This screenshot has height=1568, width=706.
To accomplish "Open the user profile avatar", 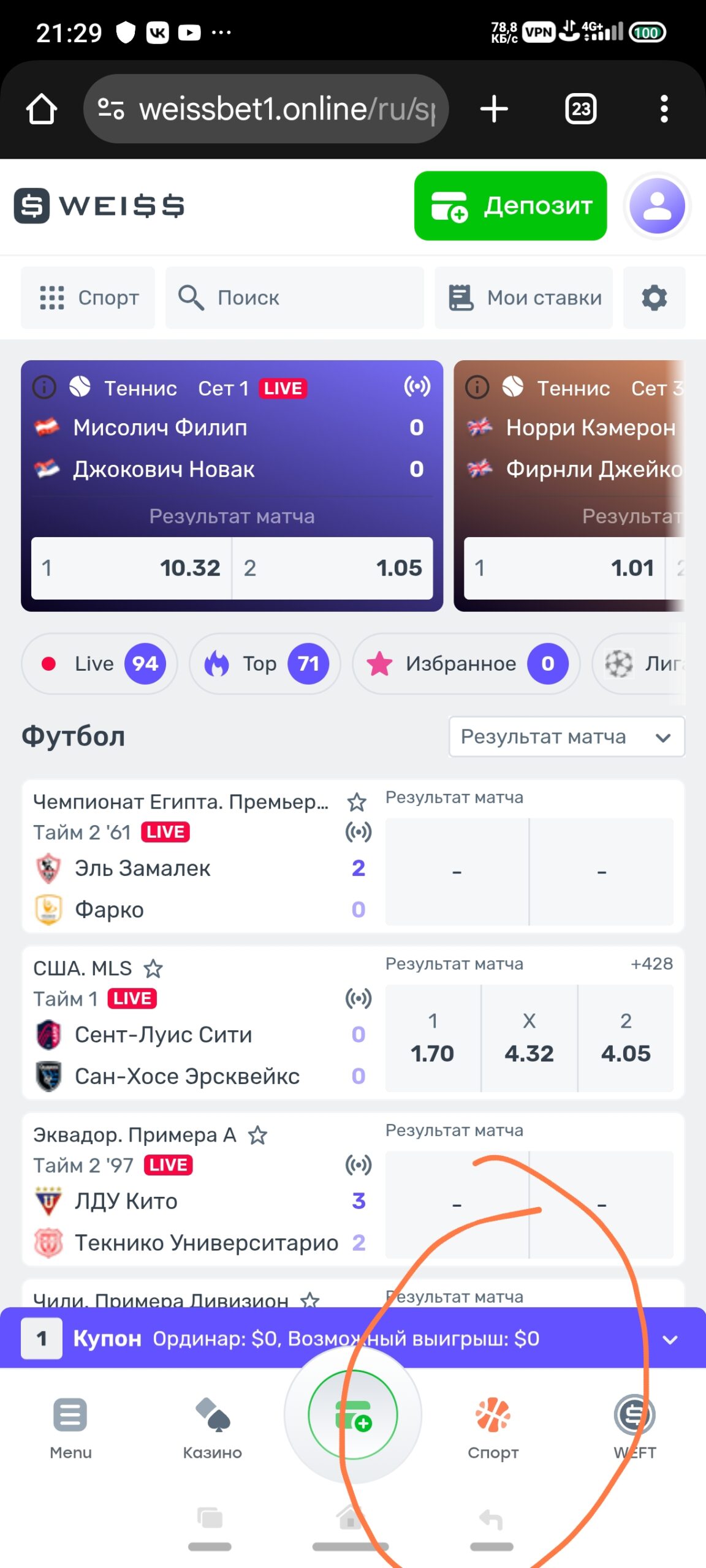I will tap(657, 206).
